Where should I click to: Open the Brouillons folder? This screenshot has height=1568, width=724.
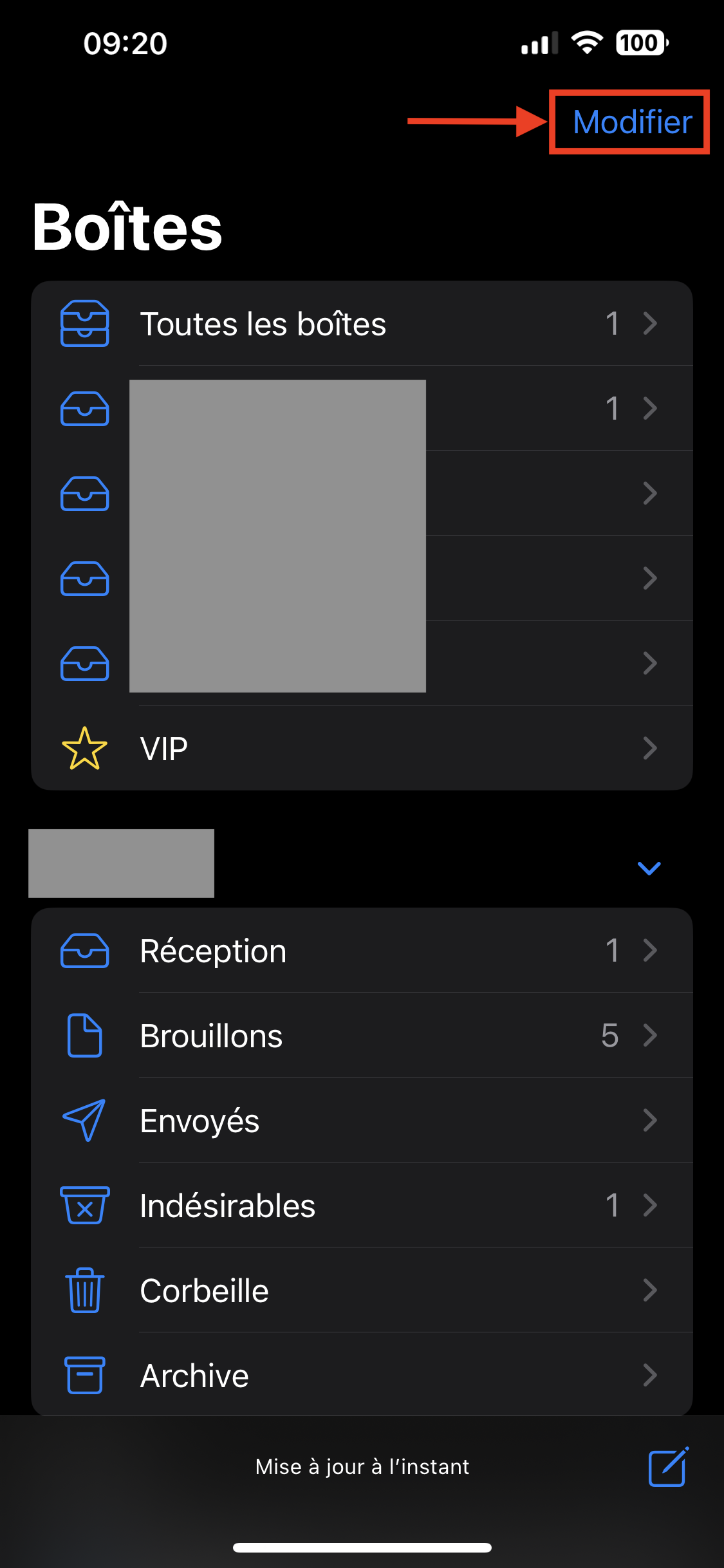[362, 1036]
